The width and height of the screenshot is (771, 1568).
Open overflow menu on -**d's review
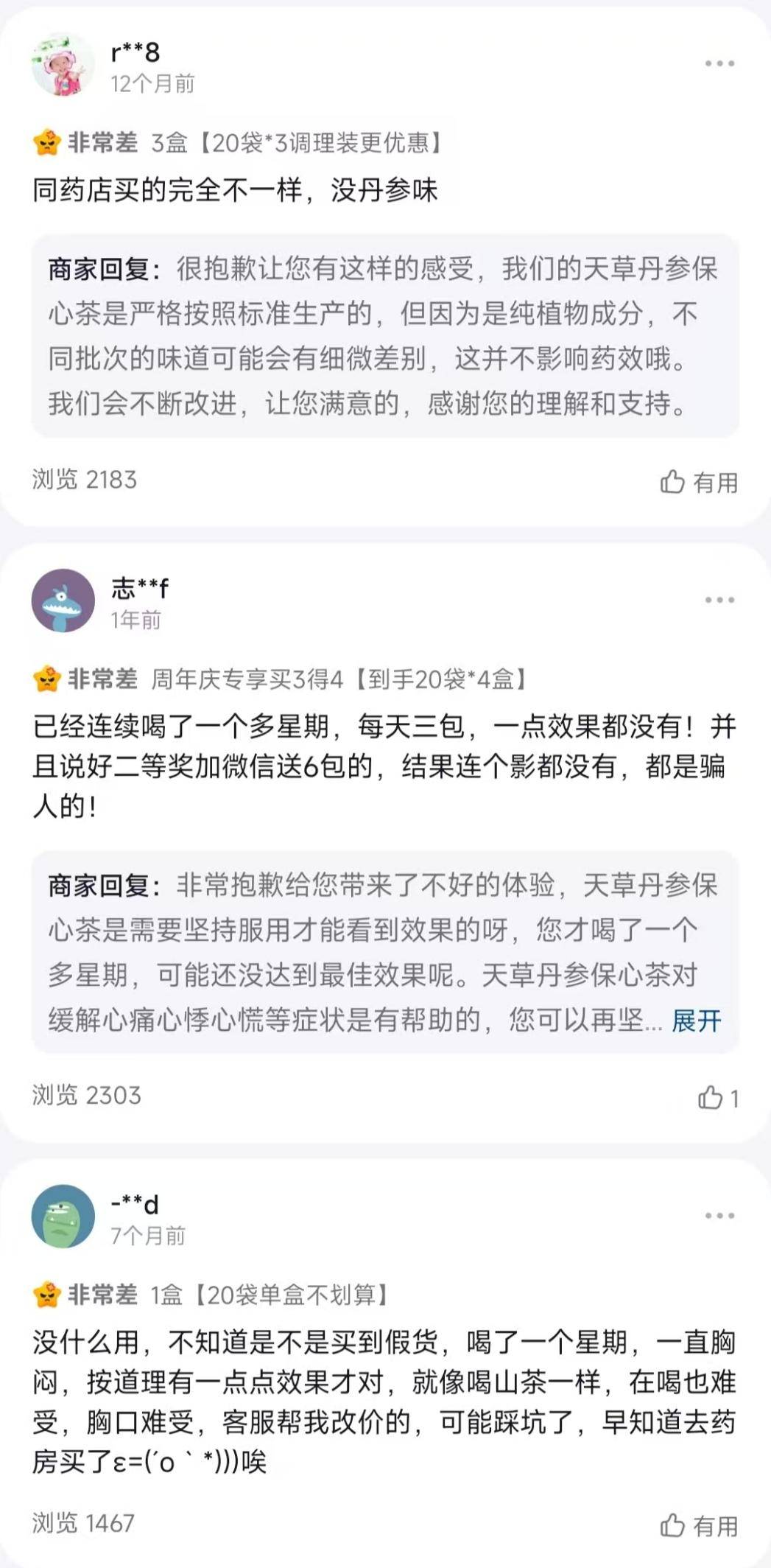[x=719, y=1215]
